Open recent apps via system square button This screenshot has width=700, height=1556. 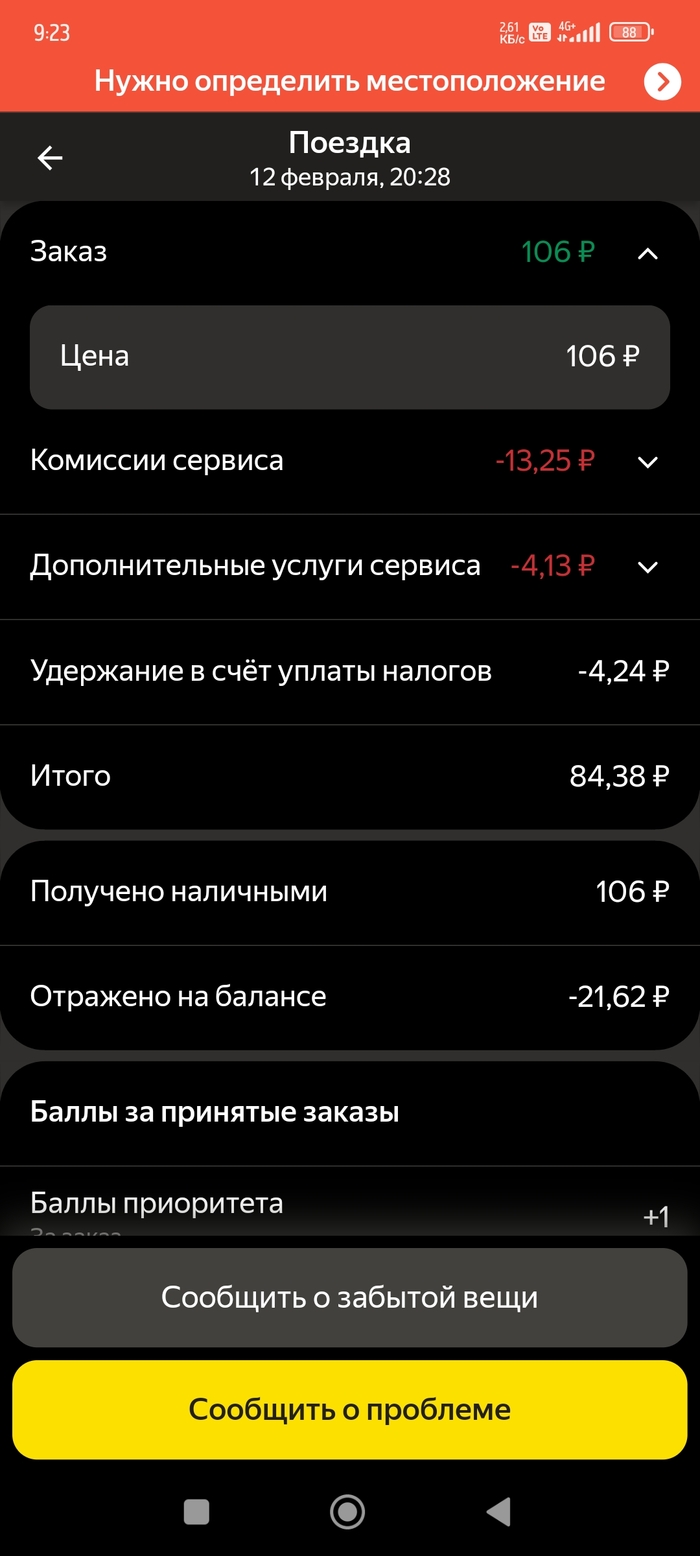pyautogui.click(x=197, y=1511)
